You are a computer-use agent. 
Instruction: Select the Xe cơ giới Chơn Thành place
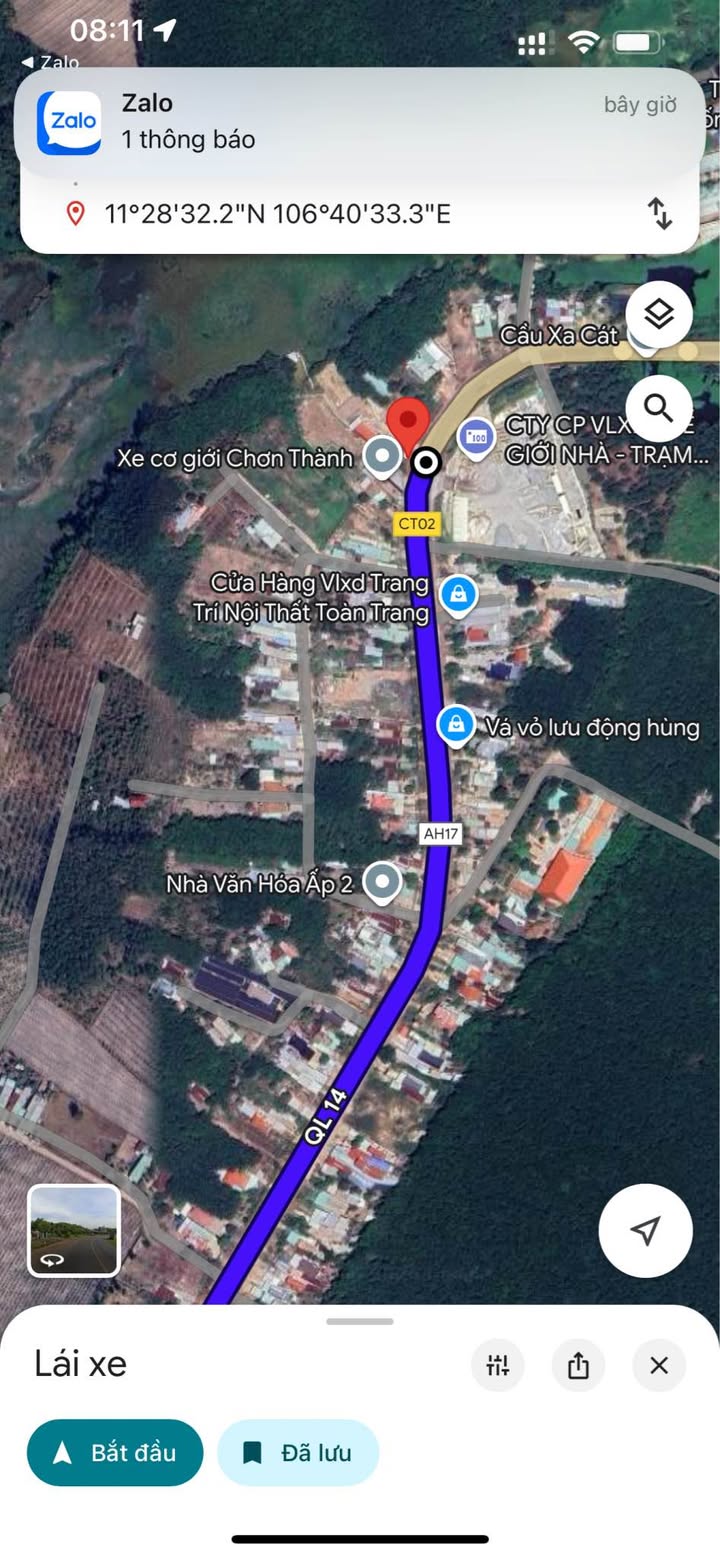pos(381,457)
